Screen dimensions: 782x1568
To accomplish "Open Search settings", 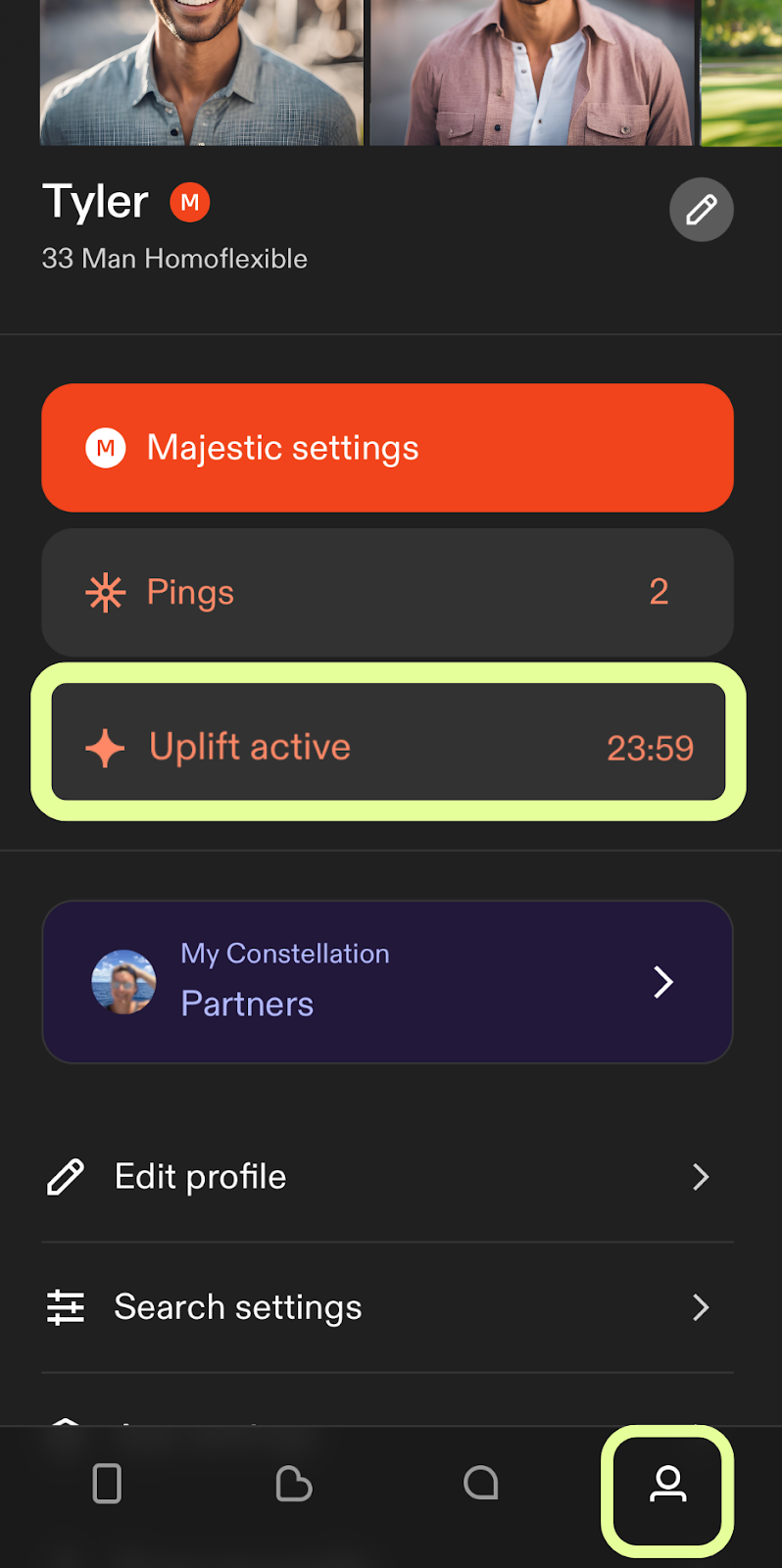I will click(x=387, y=1307).
